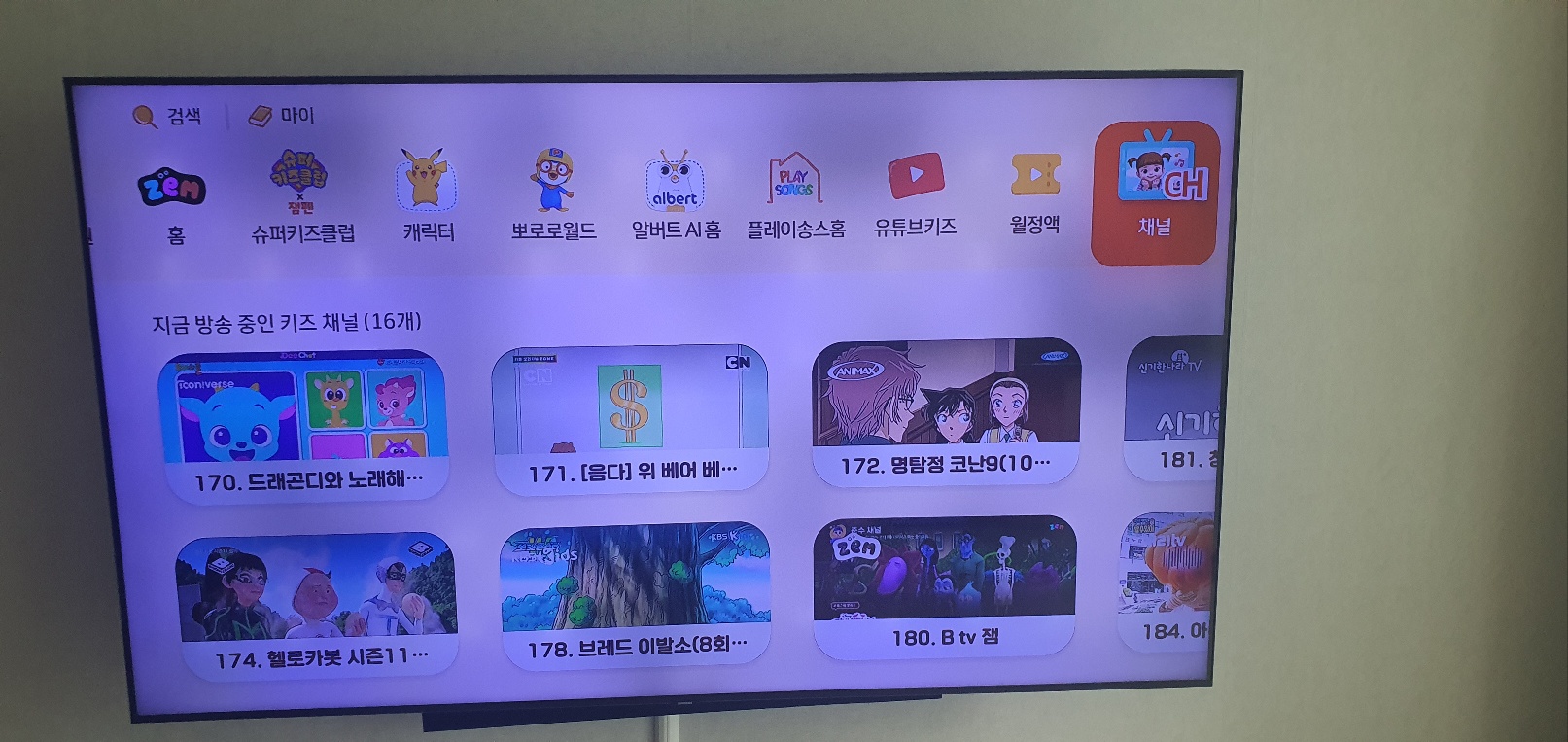The image size is (1568, 742).
Task: Watch channel 174 헬로카봇 시즌11
Action: [317, 603]
